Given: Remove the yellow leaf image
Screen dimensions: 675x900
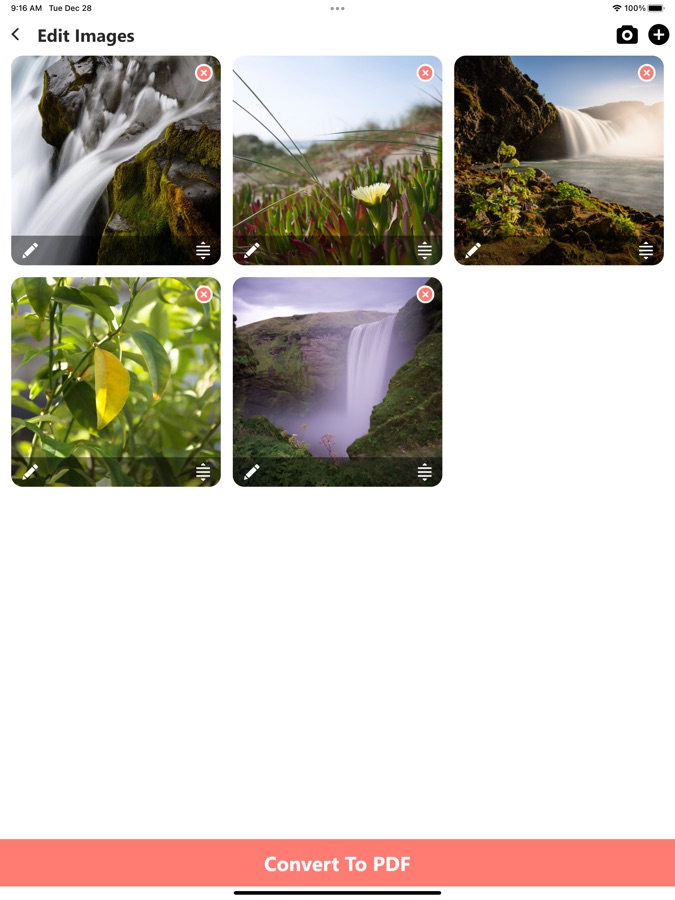Looking at the screenshot, I should click(204, 294).
